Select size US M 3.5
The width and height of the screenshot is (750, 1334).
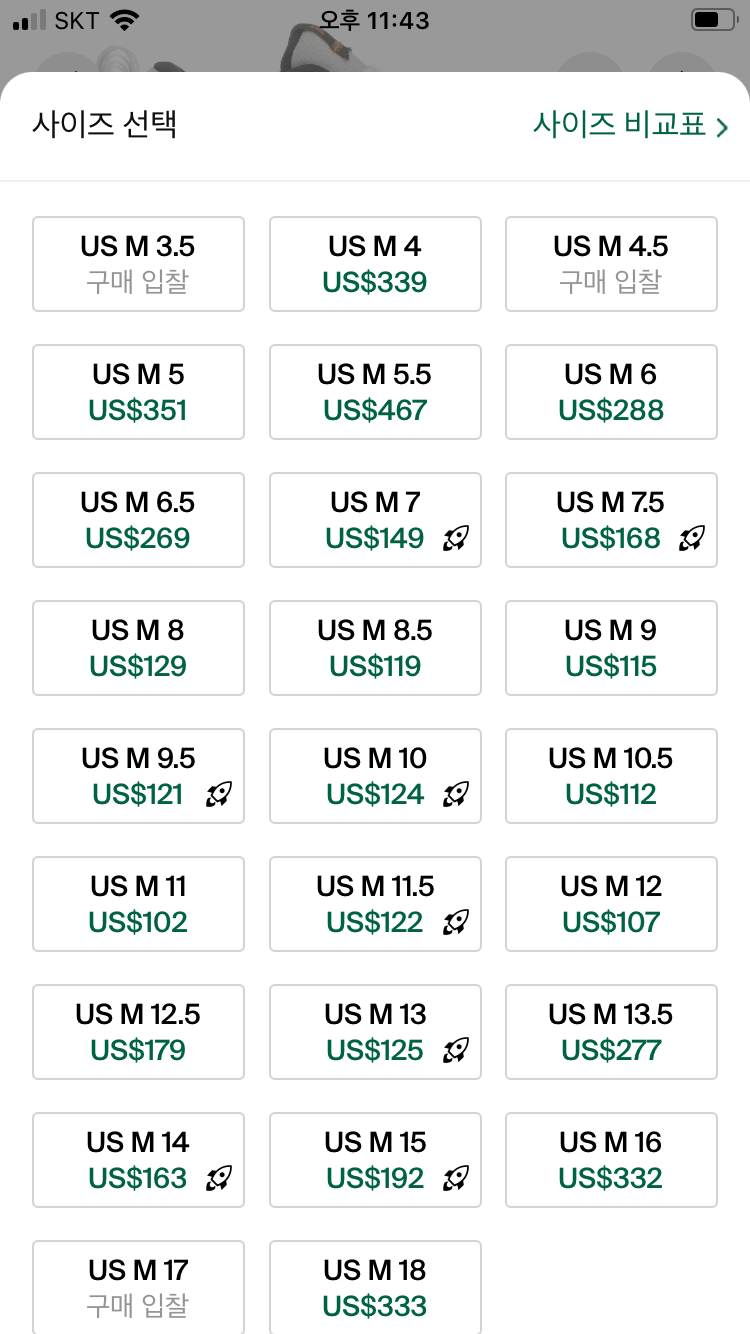pyautogui.click(x=138, y=264)
